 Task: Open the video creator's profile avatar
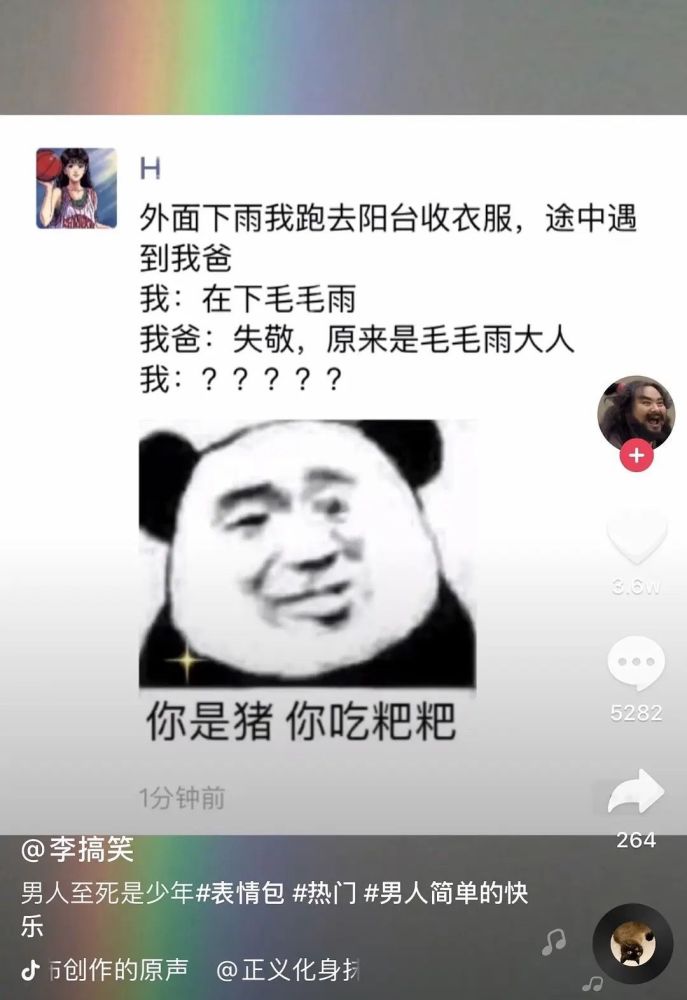pos(635,412)
